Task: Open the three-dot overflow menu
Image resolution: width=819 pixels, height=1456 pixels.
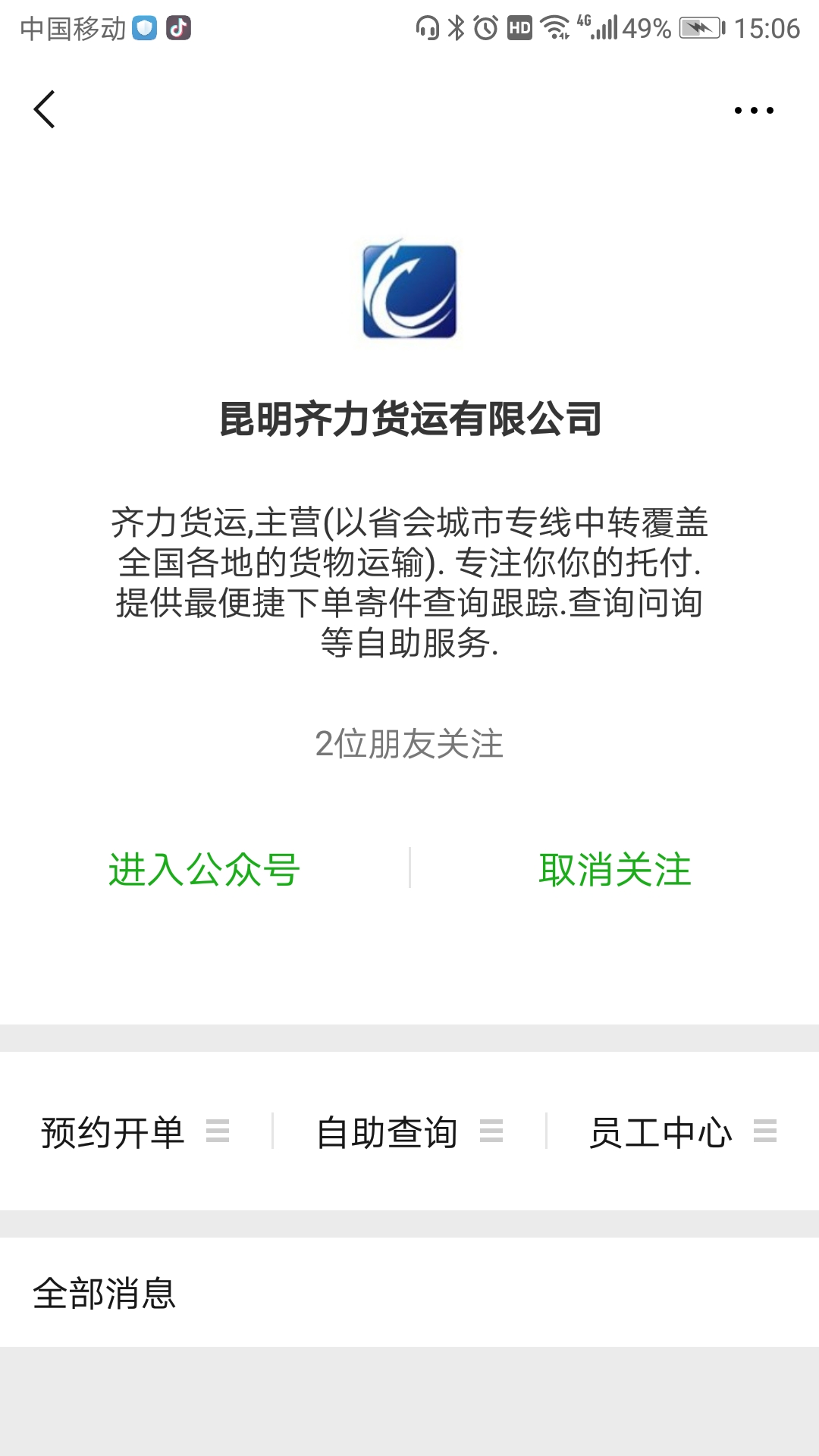Action: [x=754, y=111]
